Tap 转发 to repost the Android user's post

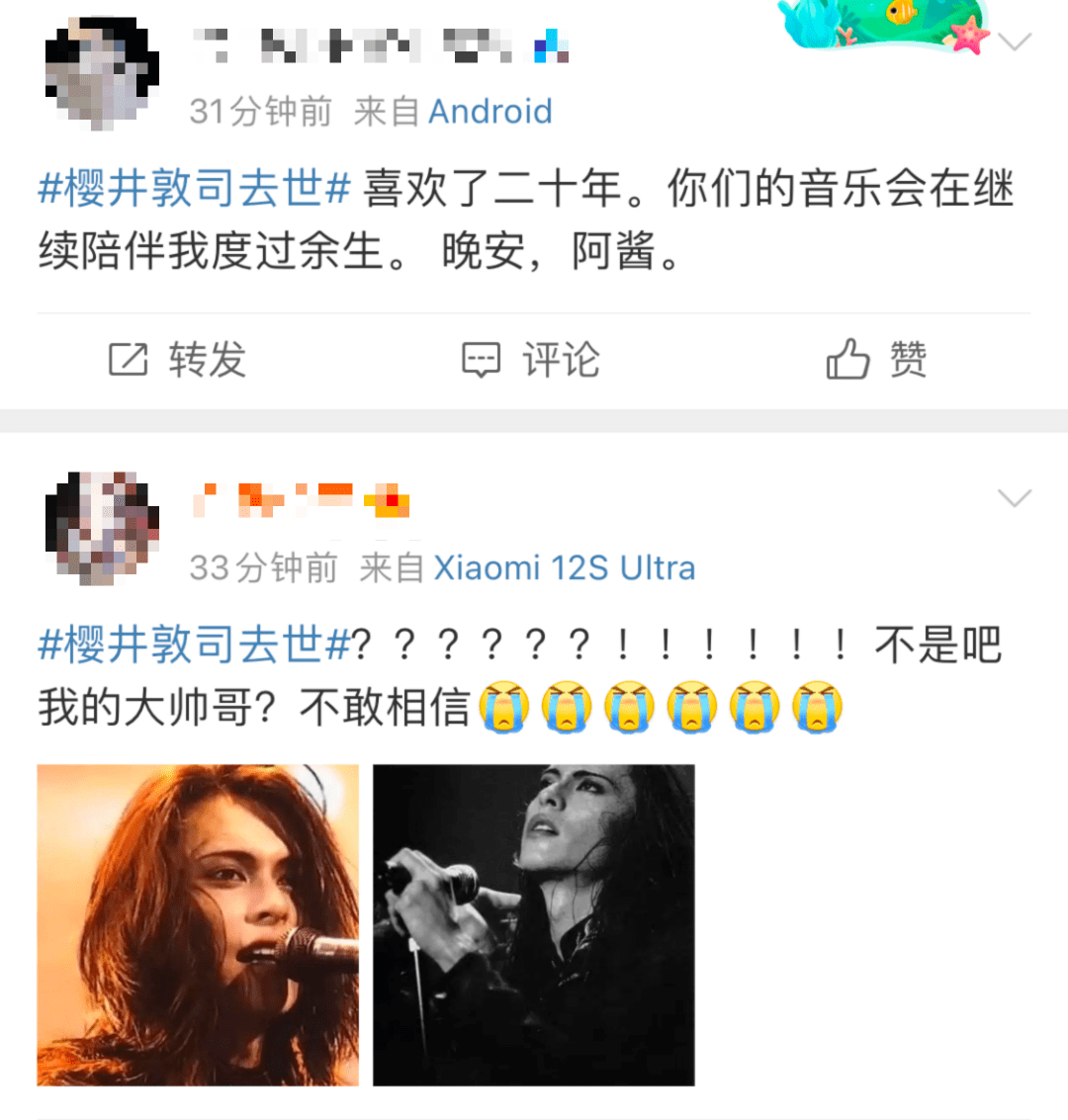[x=178, y=360]
